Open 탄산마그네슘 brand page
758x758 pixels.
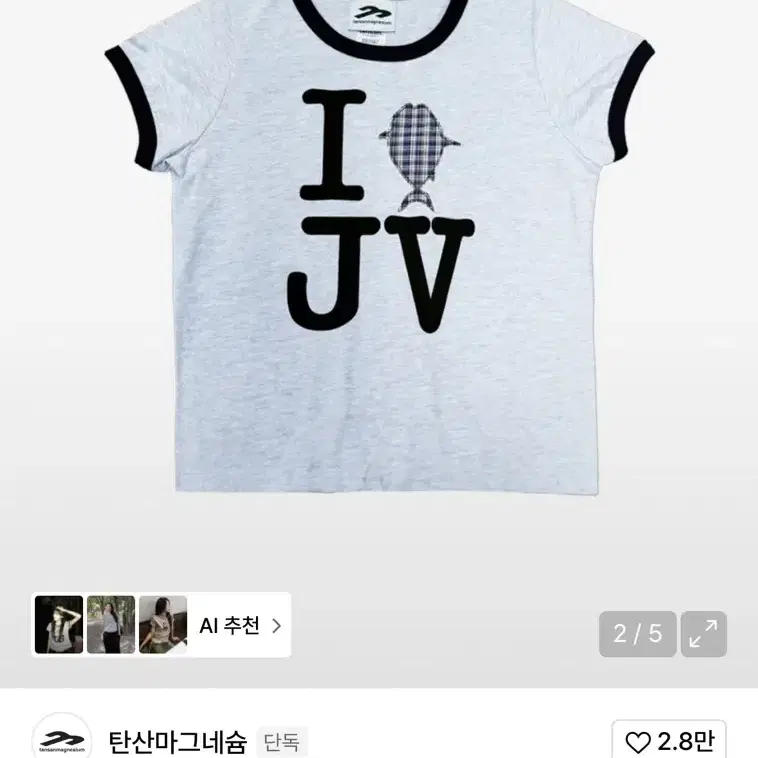(177, 742)
